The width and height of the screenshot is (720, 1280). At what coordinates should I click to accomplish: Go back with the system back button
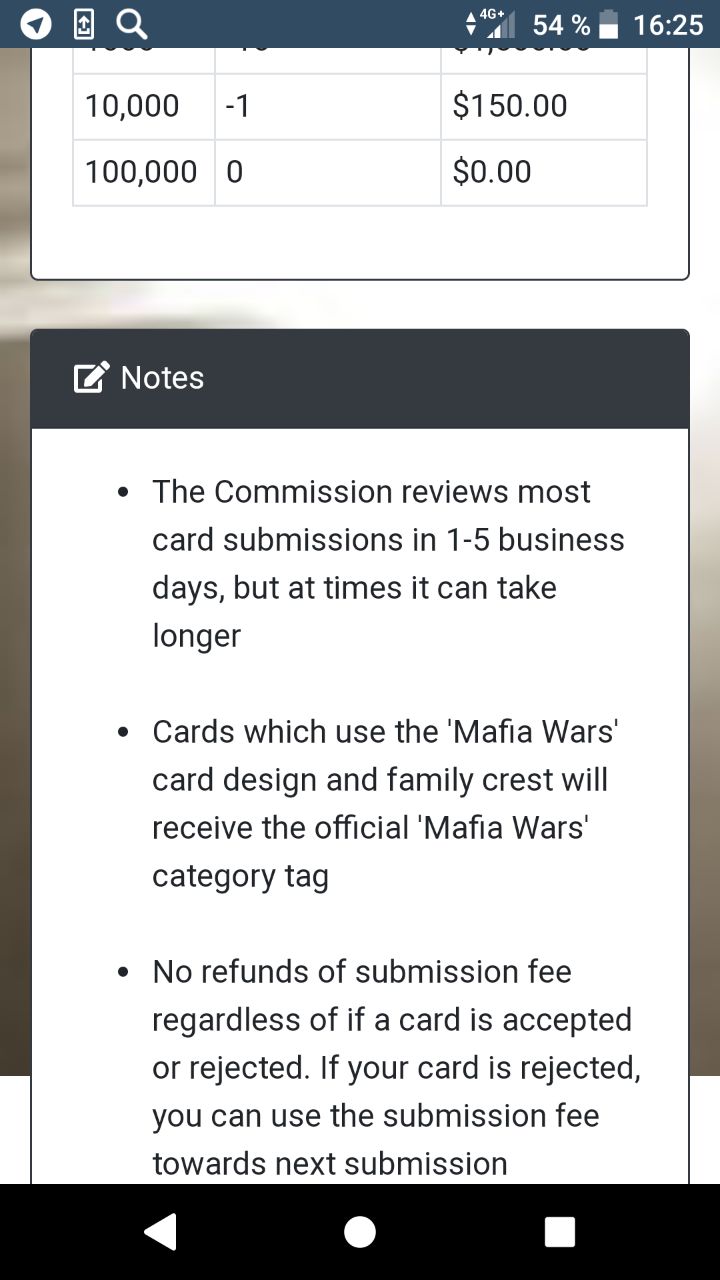[x=161, y=1231]
